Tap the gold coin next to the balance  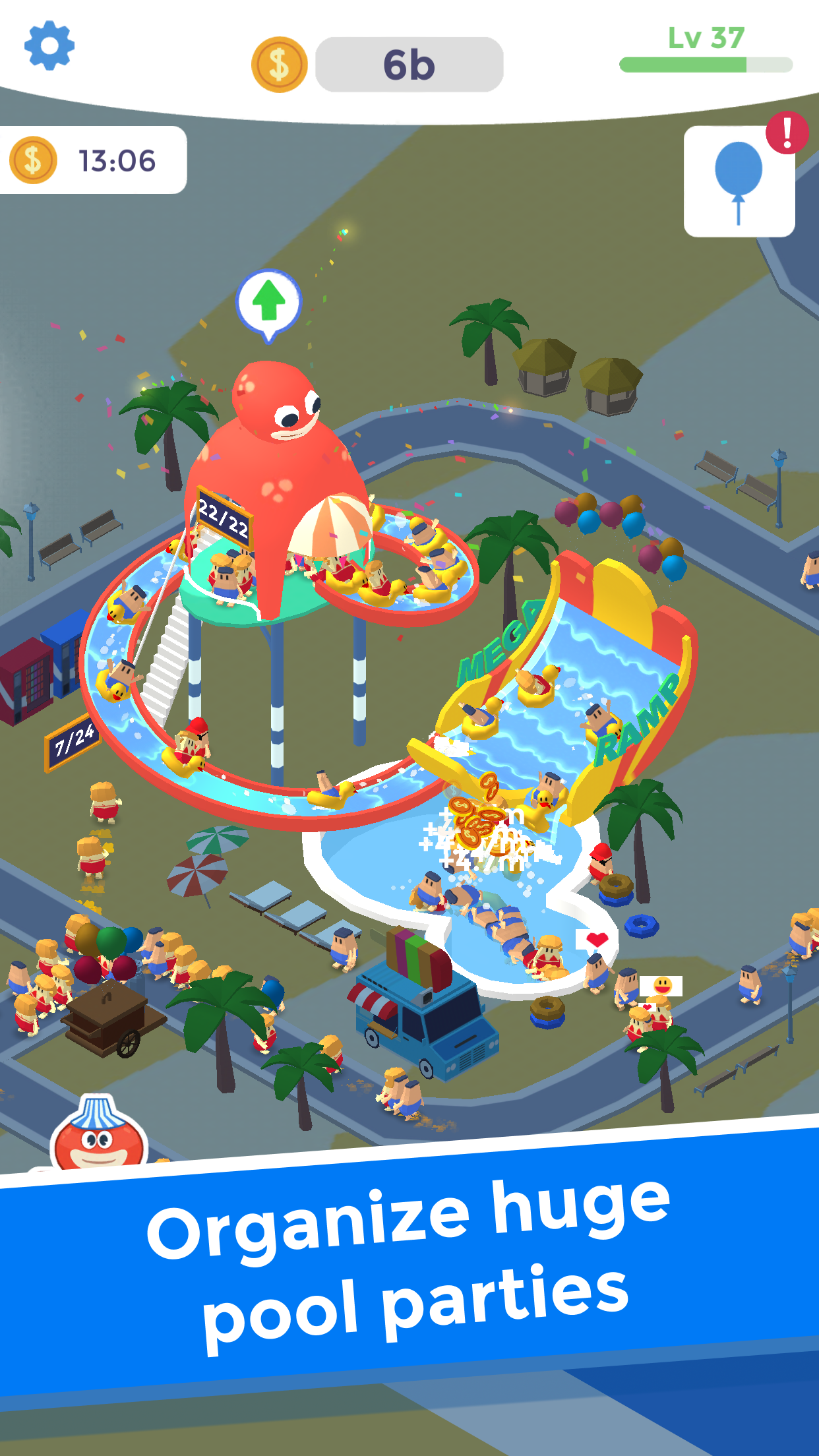pos(280,64)
